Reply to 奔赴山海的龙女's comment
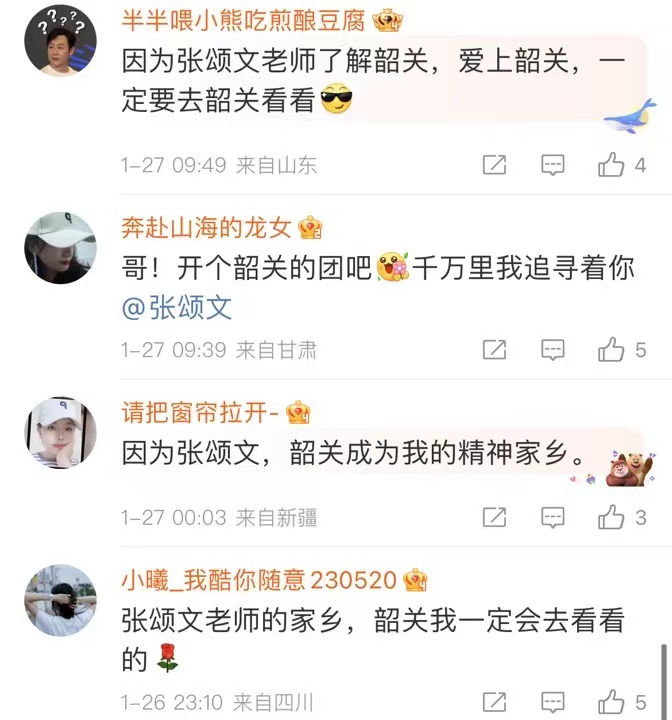Screen dimensions: 672x720 (x=553, y=350)
